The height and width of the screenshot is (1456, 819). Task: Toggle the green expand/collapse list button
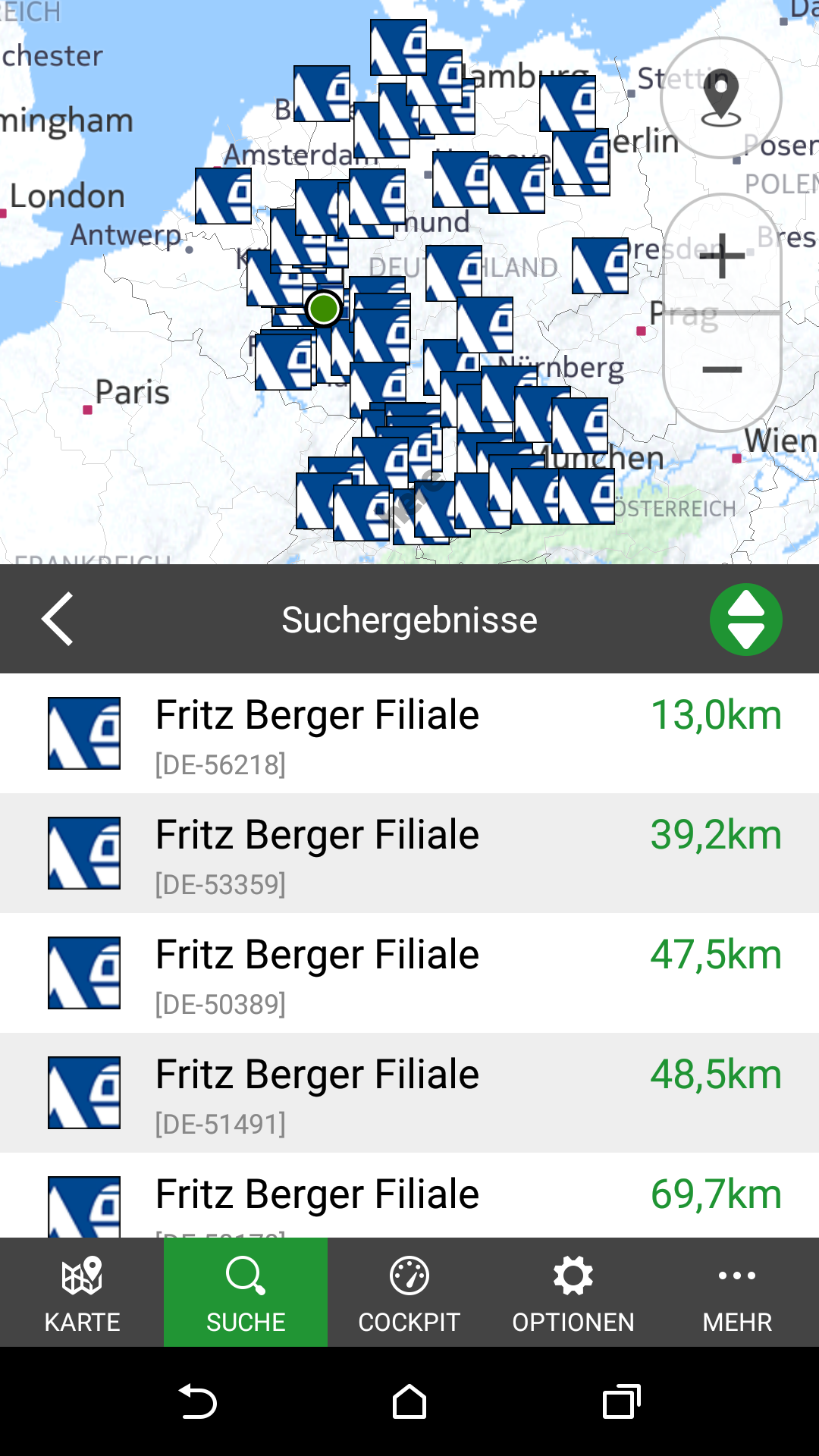tap(745, 619)
